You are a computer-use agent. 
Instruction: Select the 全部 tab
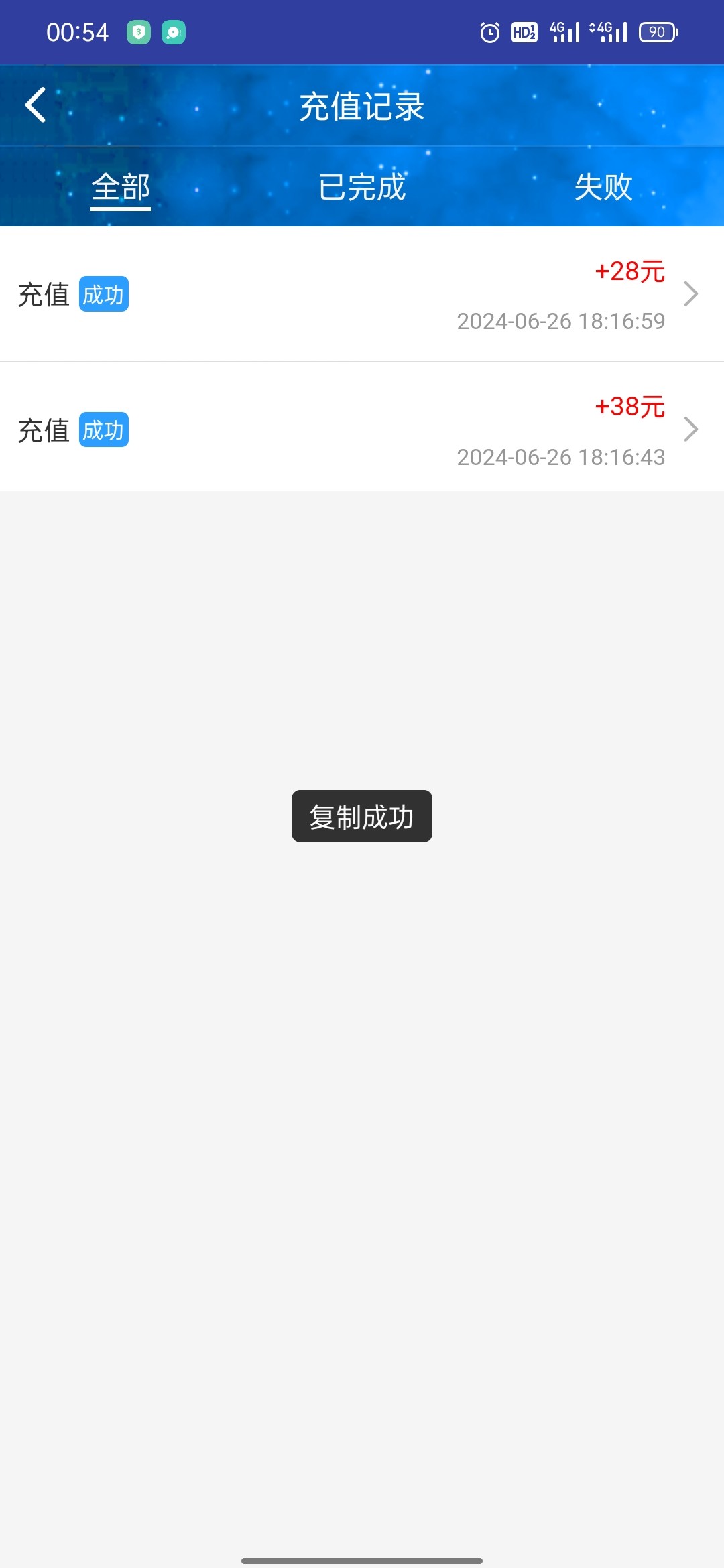[121, 187]
